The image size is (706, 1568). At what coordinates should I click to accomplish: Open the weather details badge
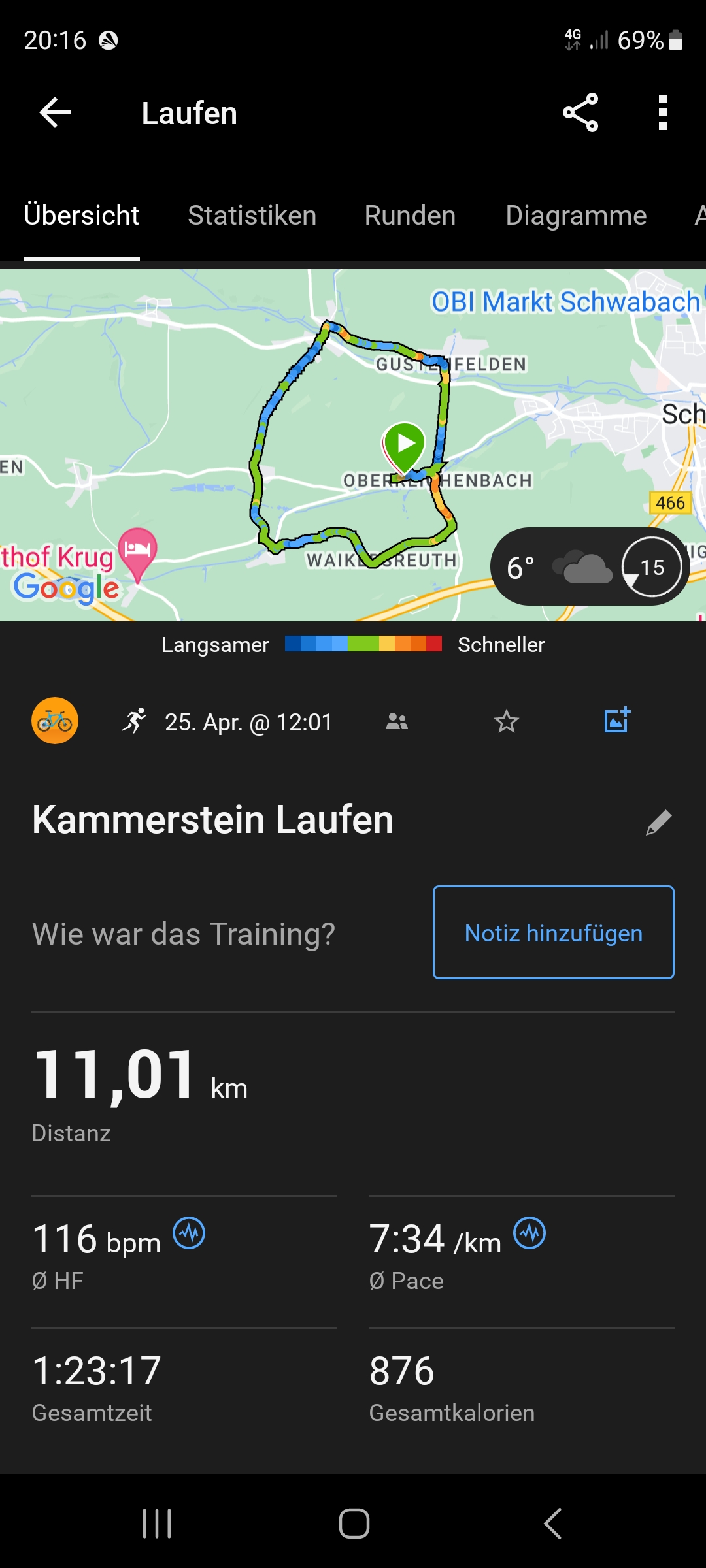tap(590, 566)
